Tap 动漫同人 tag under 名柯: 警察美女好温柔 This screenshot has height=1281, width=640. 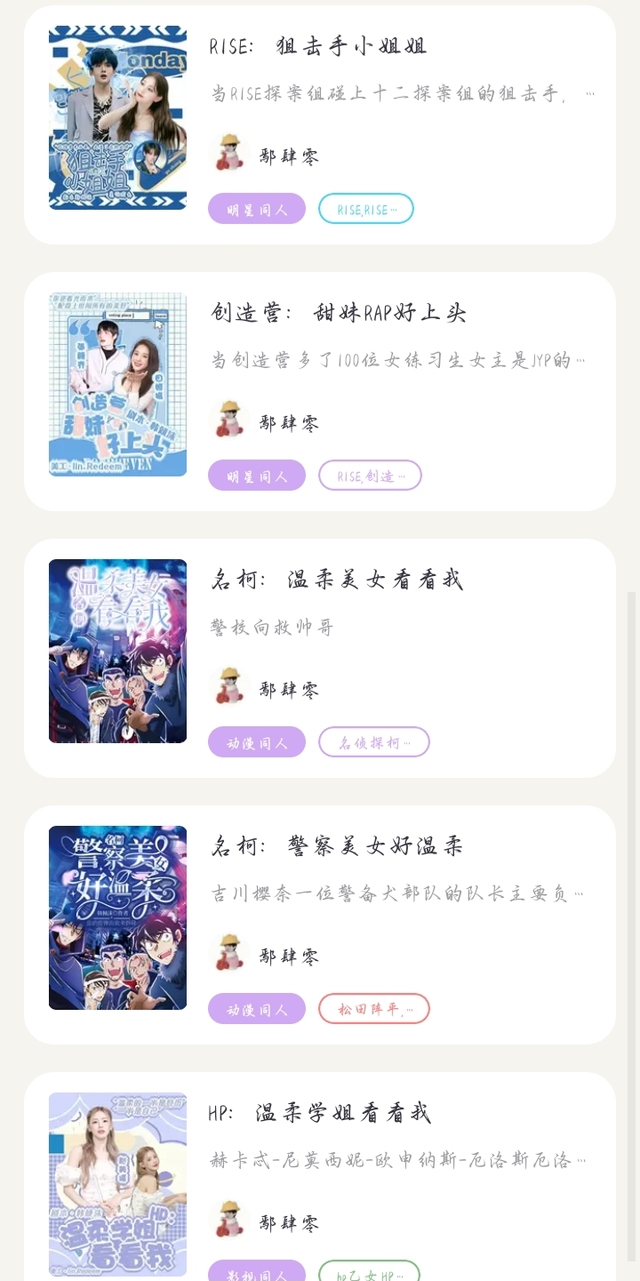pos(257,1009)
